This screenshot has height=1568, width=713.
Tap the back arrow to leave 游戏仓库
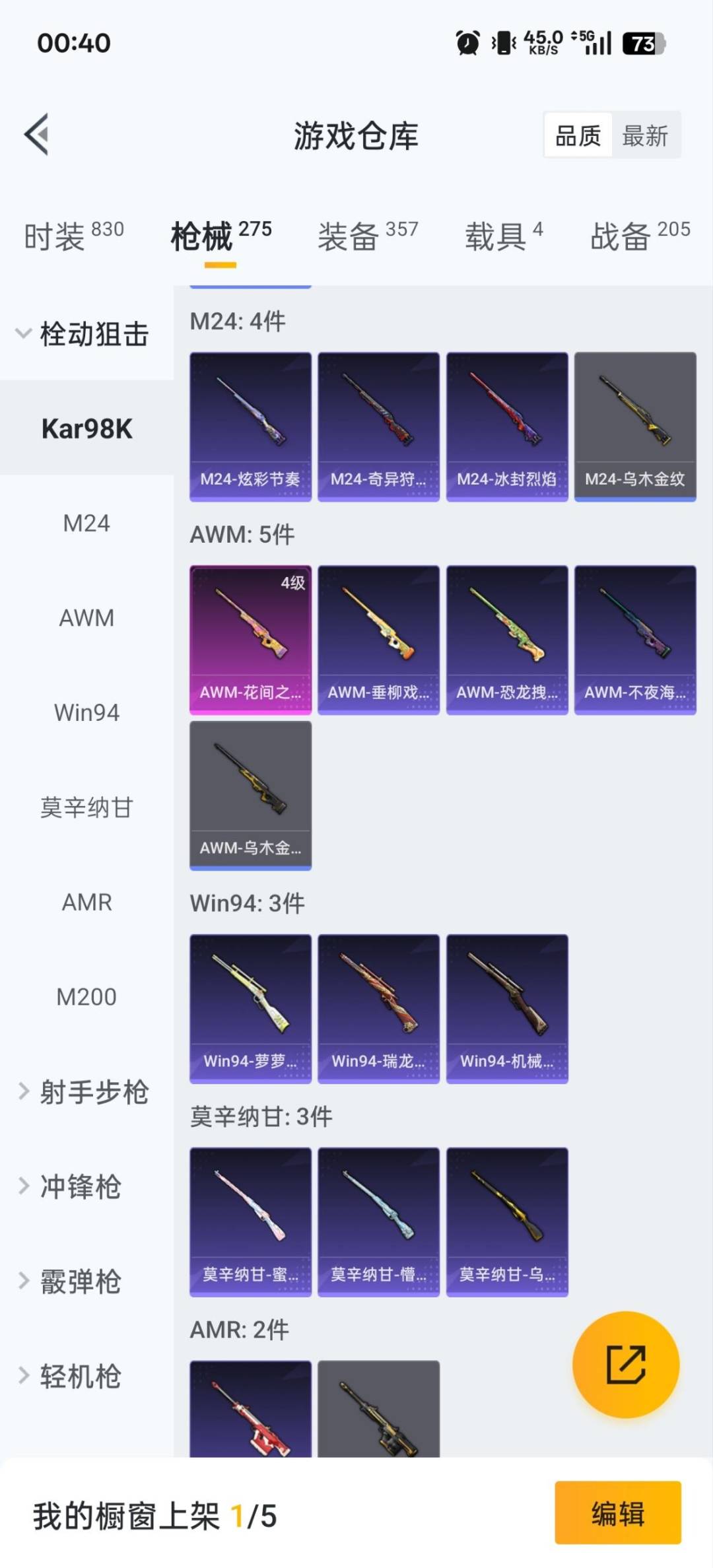point(38,135)
